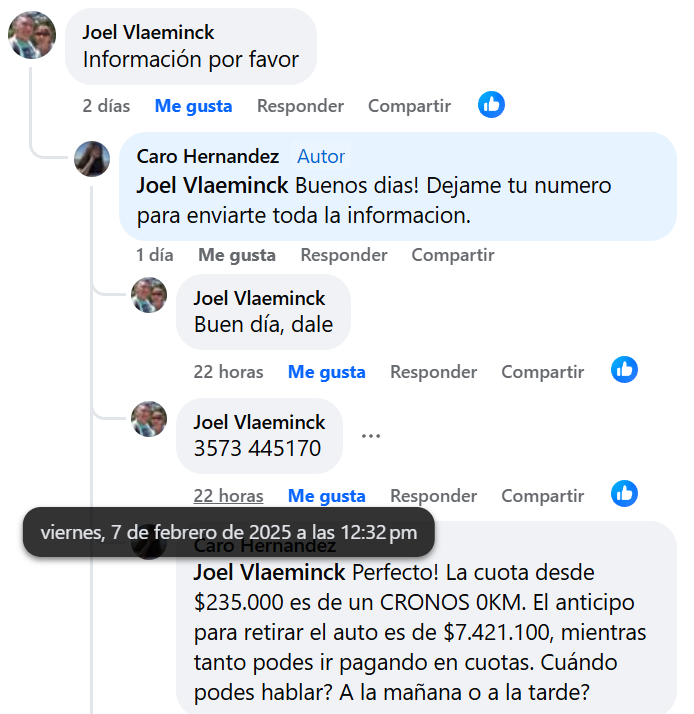The image size is (694, 714).
Task: Tap Me gusta under 'Buen día, dale'
Action: pos(326,372)
